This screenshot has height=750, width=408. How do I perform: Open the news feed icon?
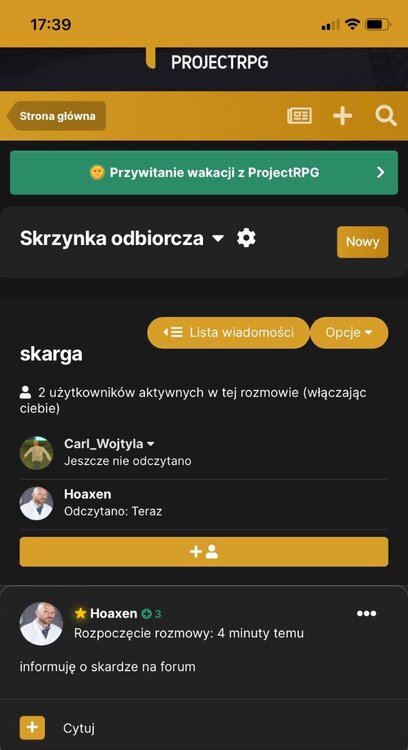tap(299, 116)
